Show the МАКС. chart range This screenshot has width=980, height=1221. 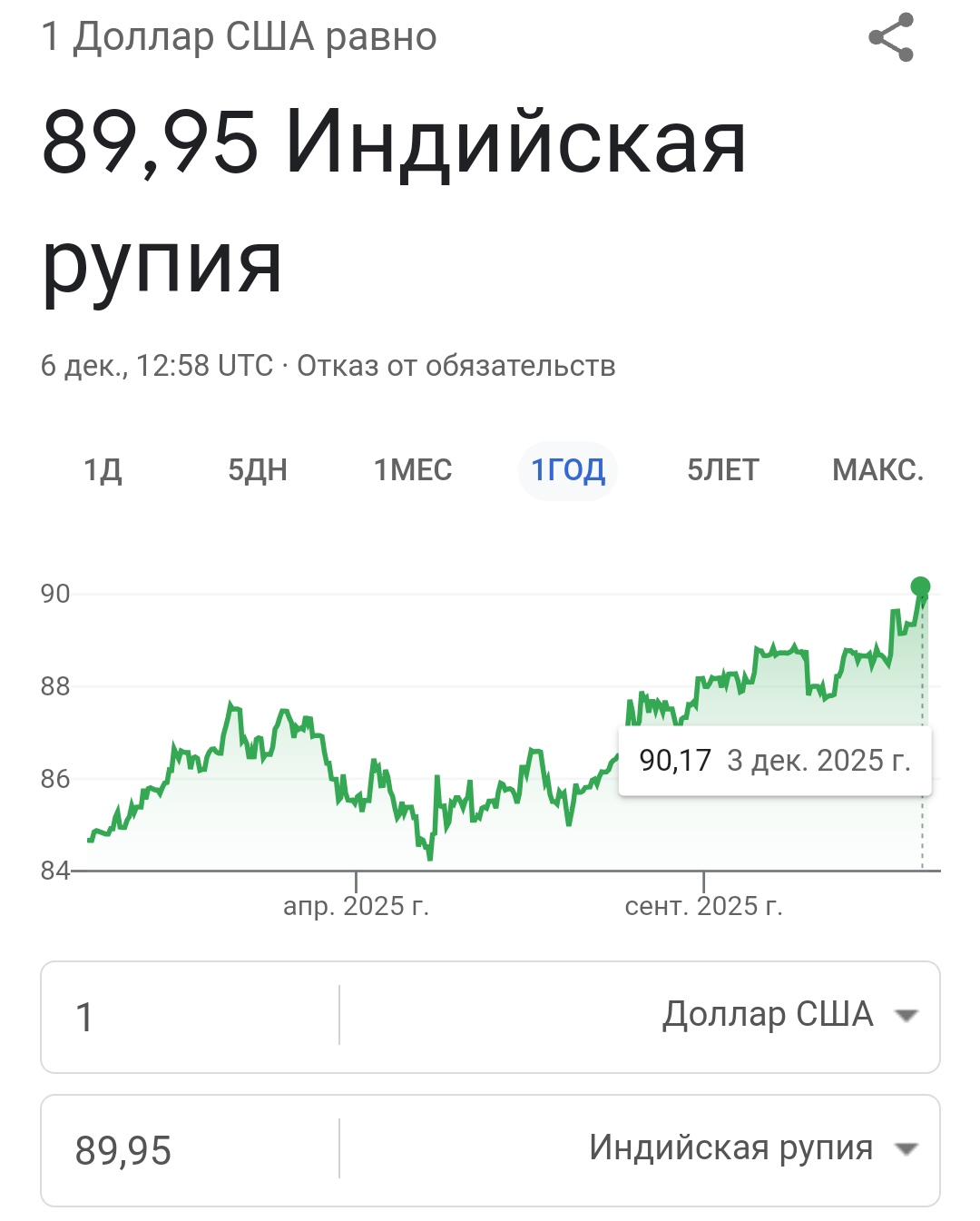[x=877, y=470]
